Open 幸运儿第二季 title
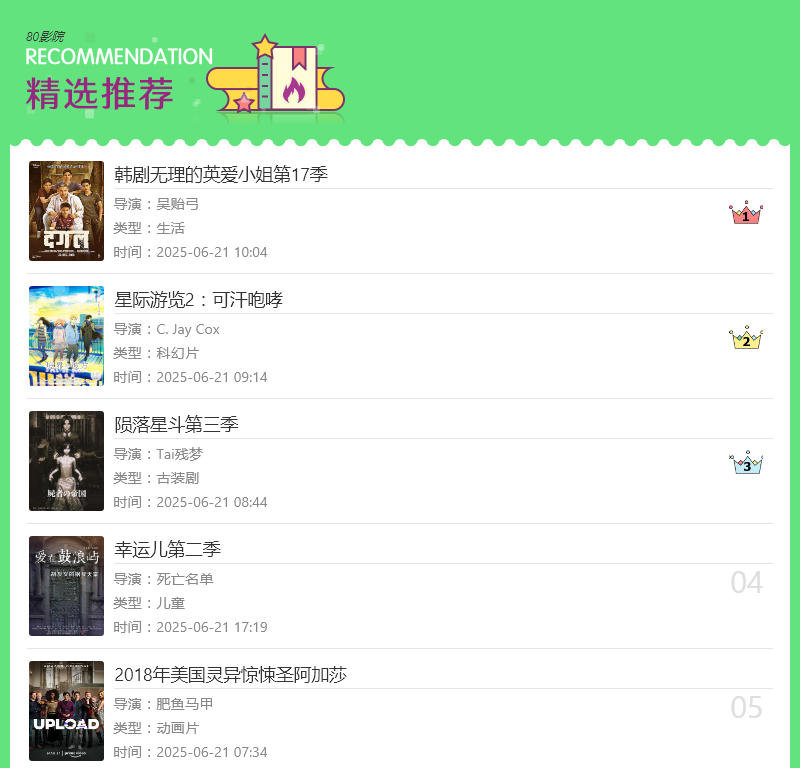 pos(167,550)
